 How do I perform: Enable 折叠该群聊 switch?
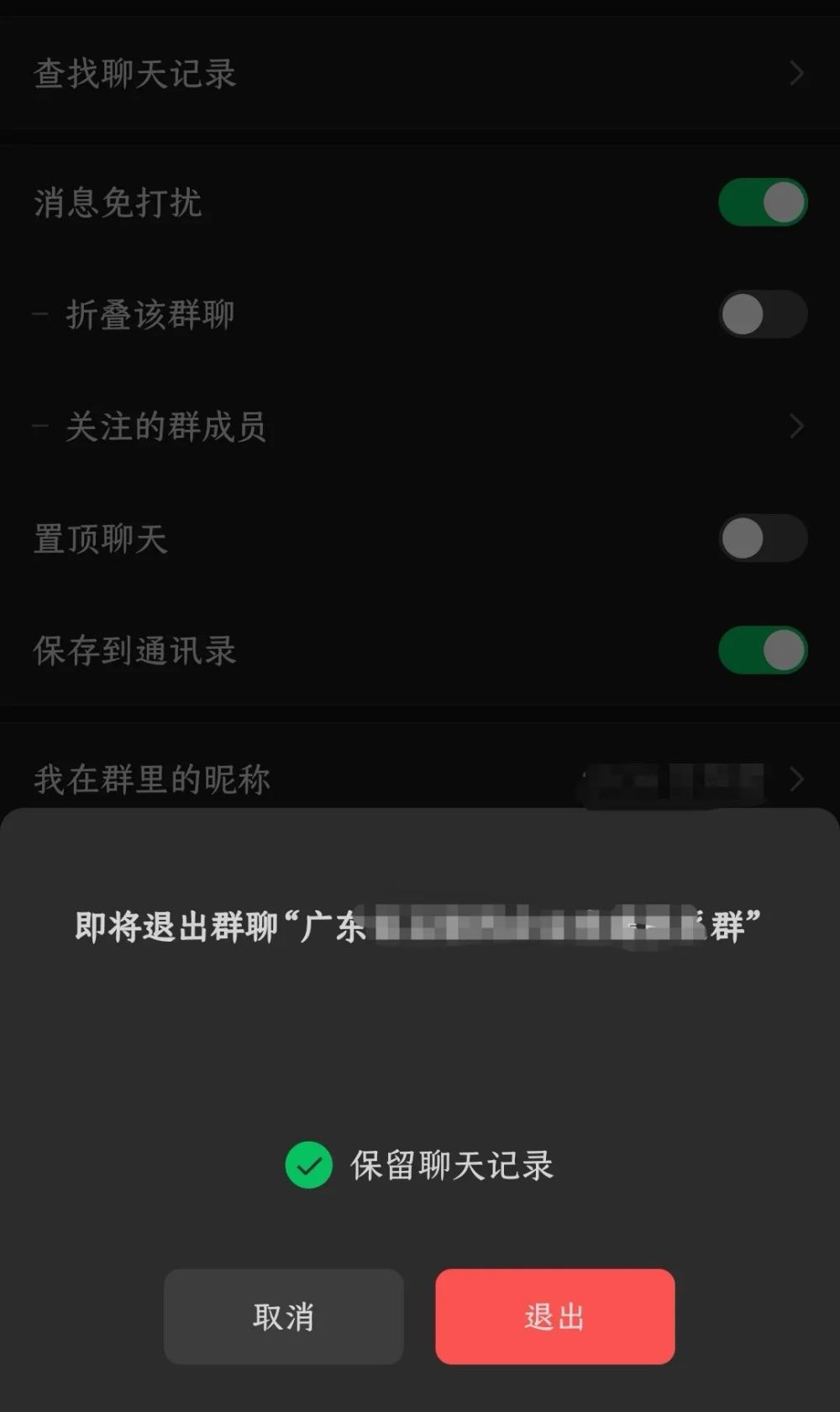[763, 314]
